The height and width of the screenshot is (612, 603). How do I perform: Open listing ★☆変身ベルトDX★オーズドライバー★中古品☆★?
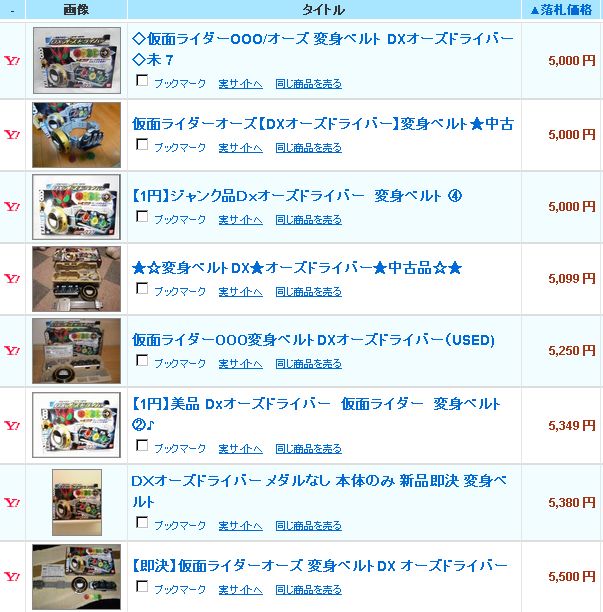coord(297,268)
